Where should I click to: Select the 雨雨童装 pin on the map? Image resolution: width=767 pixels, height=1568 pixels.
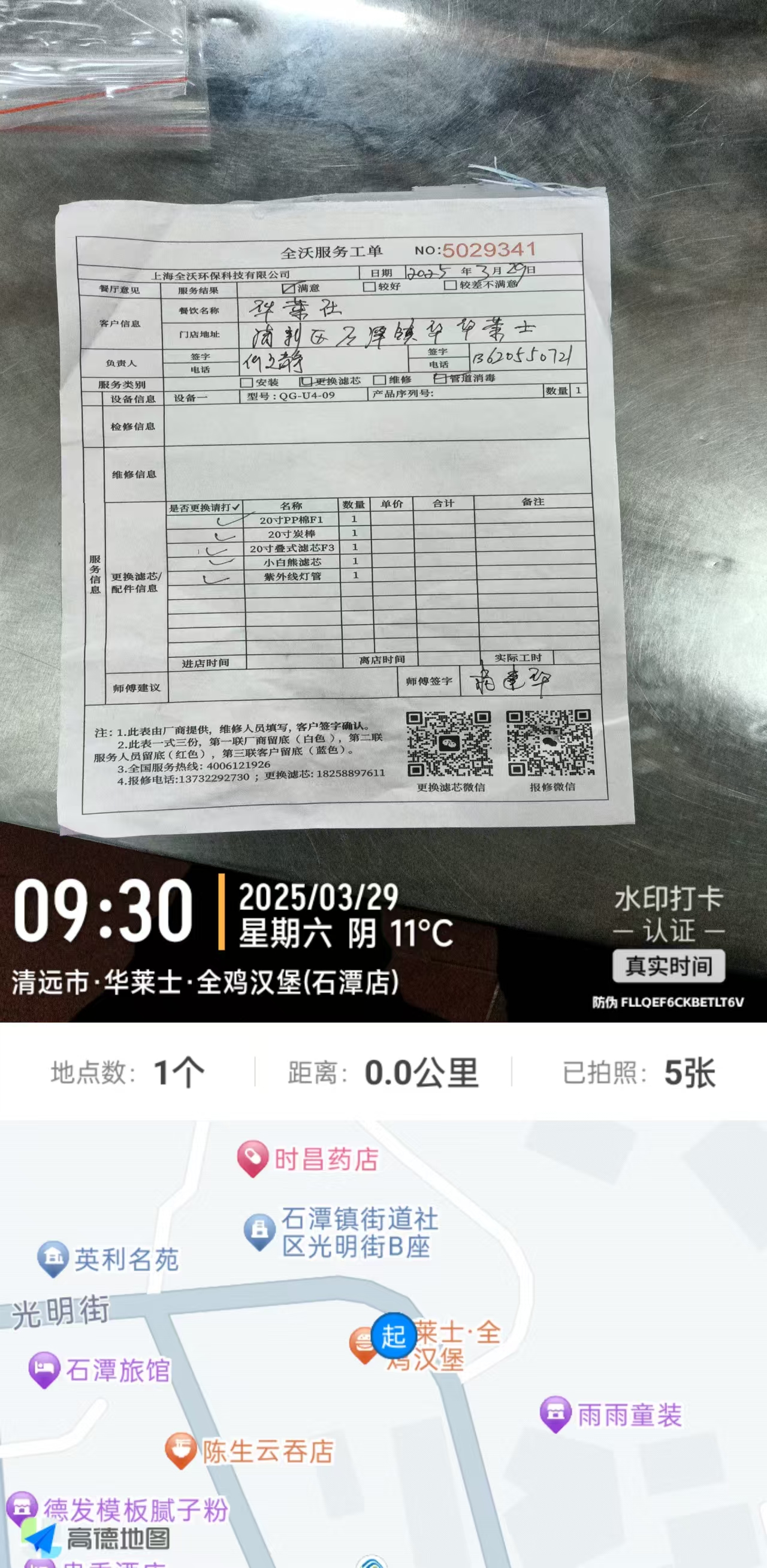(555, 1414)
